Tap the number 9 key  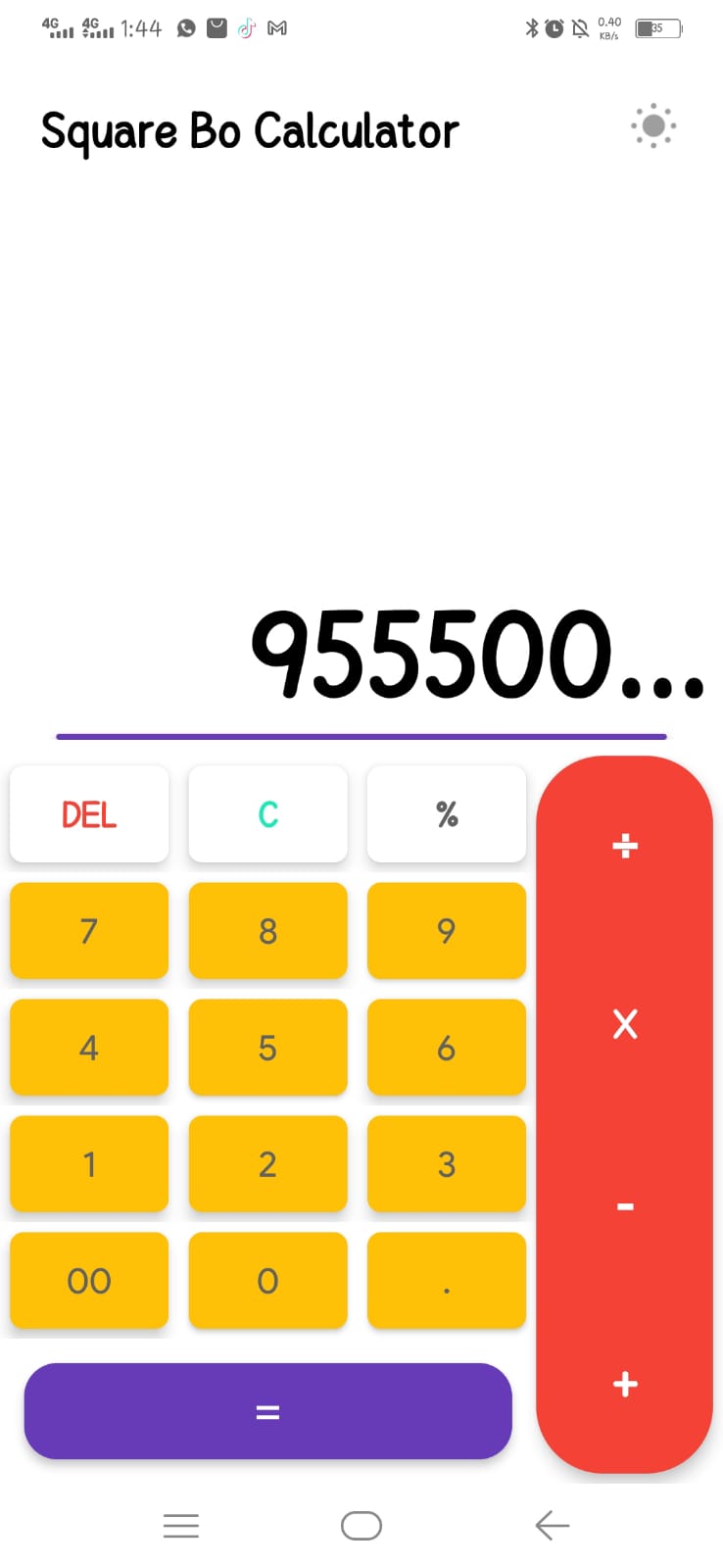[x=447, y=931]
